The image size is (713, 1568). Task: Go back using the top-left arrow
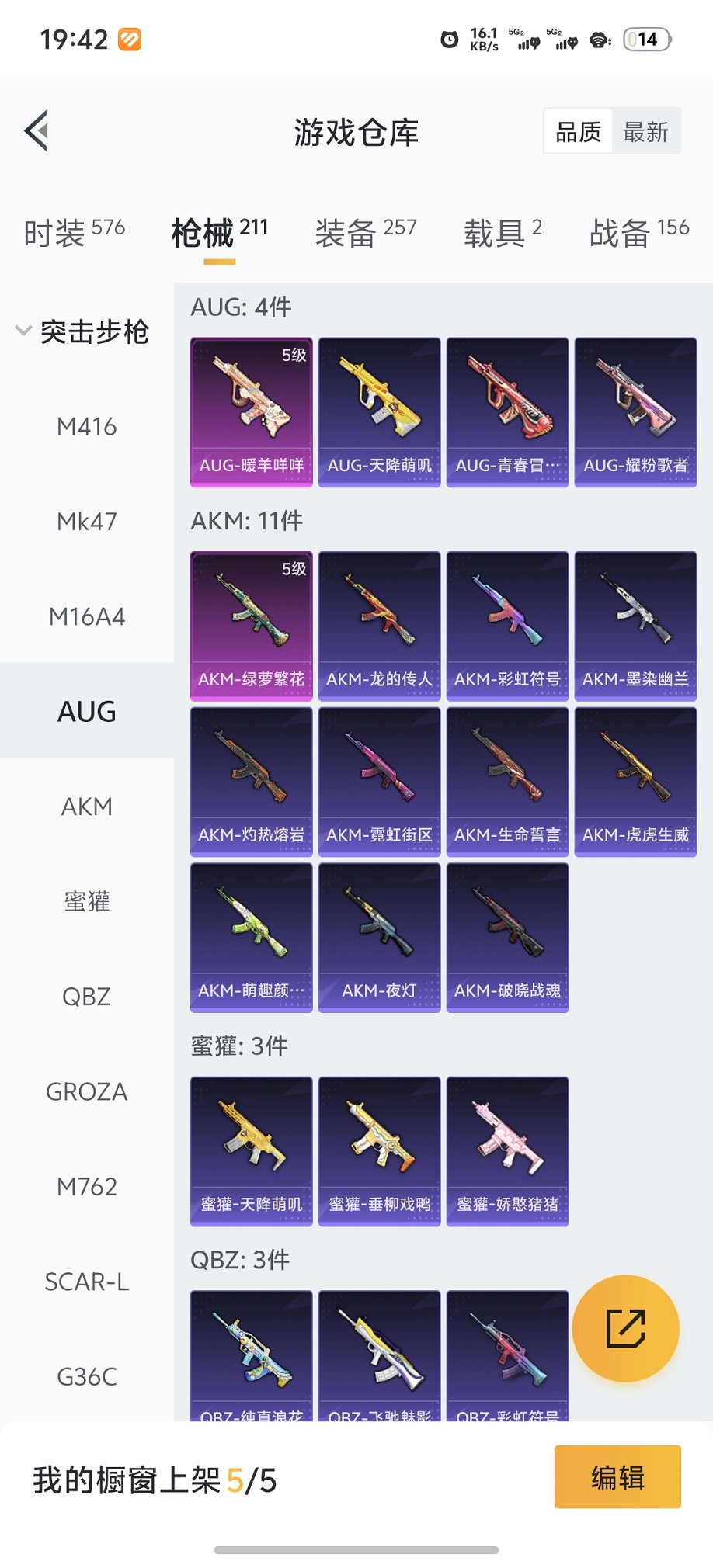(x=37, y=130)
